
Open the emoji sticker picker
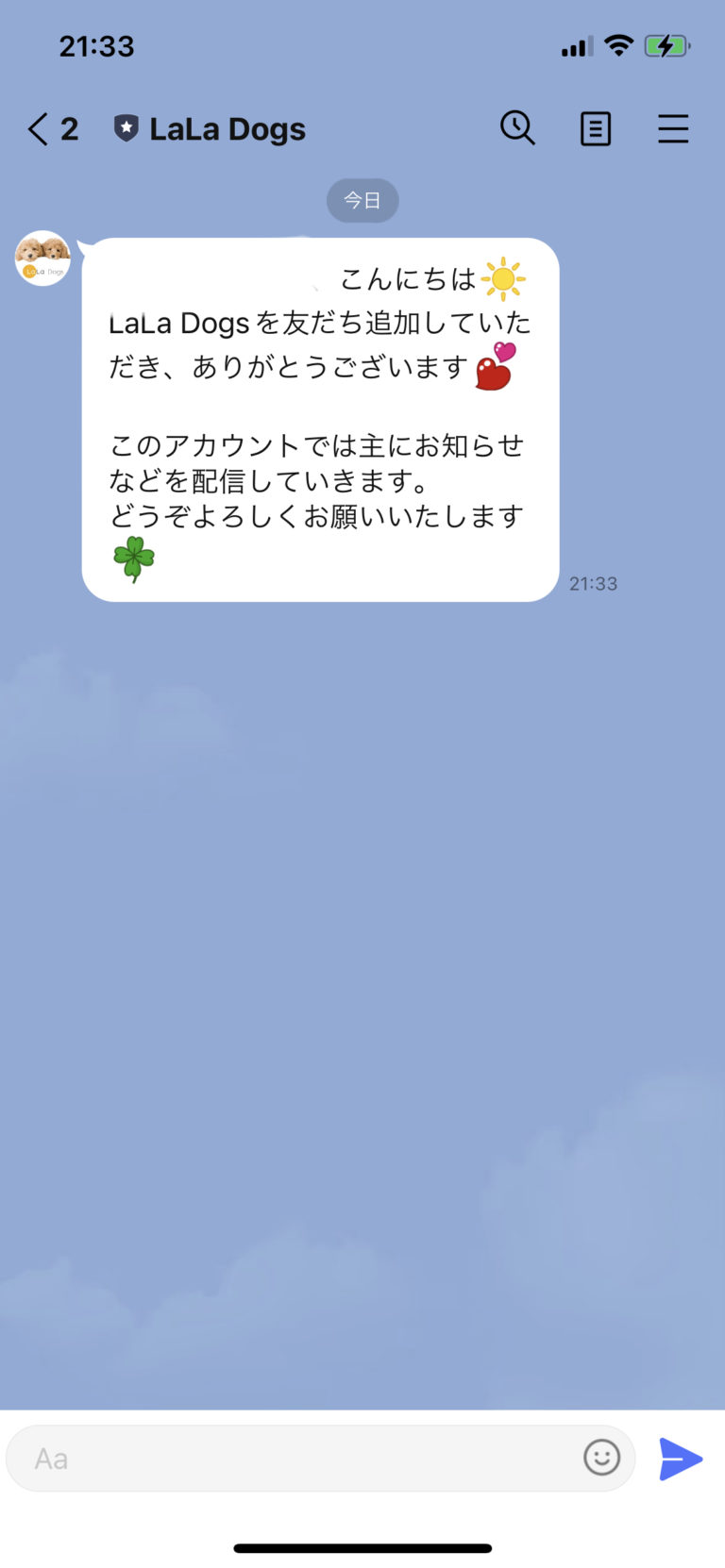click(x=601, y=1458)
